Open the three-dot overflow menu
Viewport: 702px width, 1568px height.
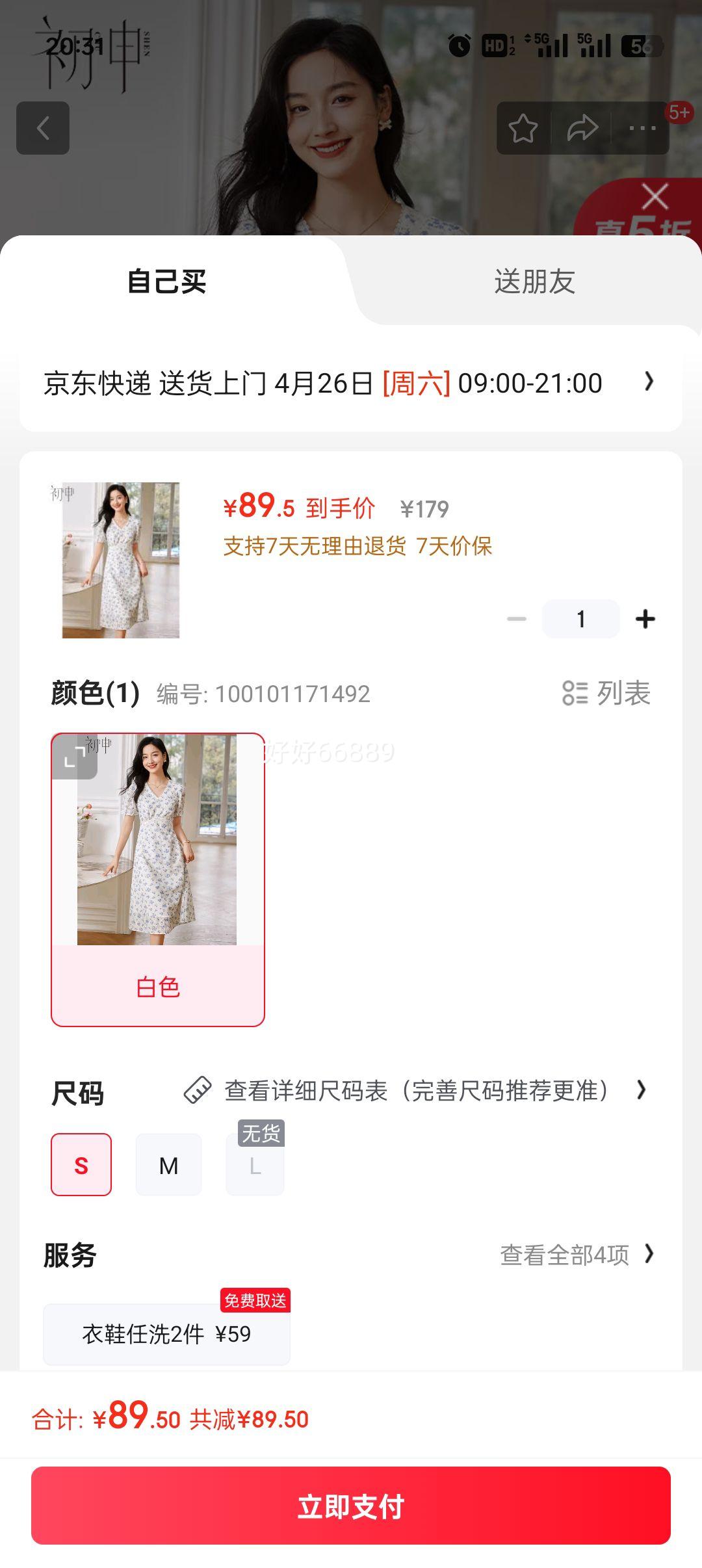point(642,128)
